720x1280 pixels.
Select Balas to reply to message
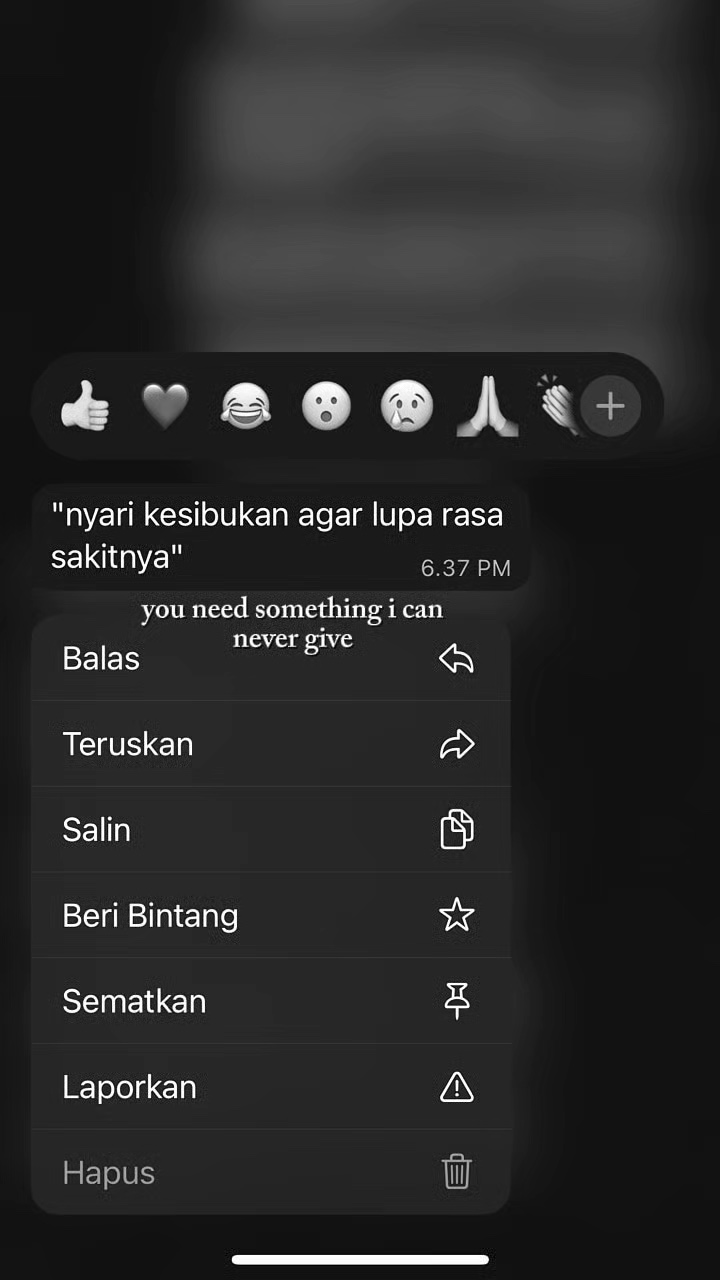pyautogui.click(x=271, y=659)
